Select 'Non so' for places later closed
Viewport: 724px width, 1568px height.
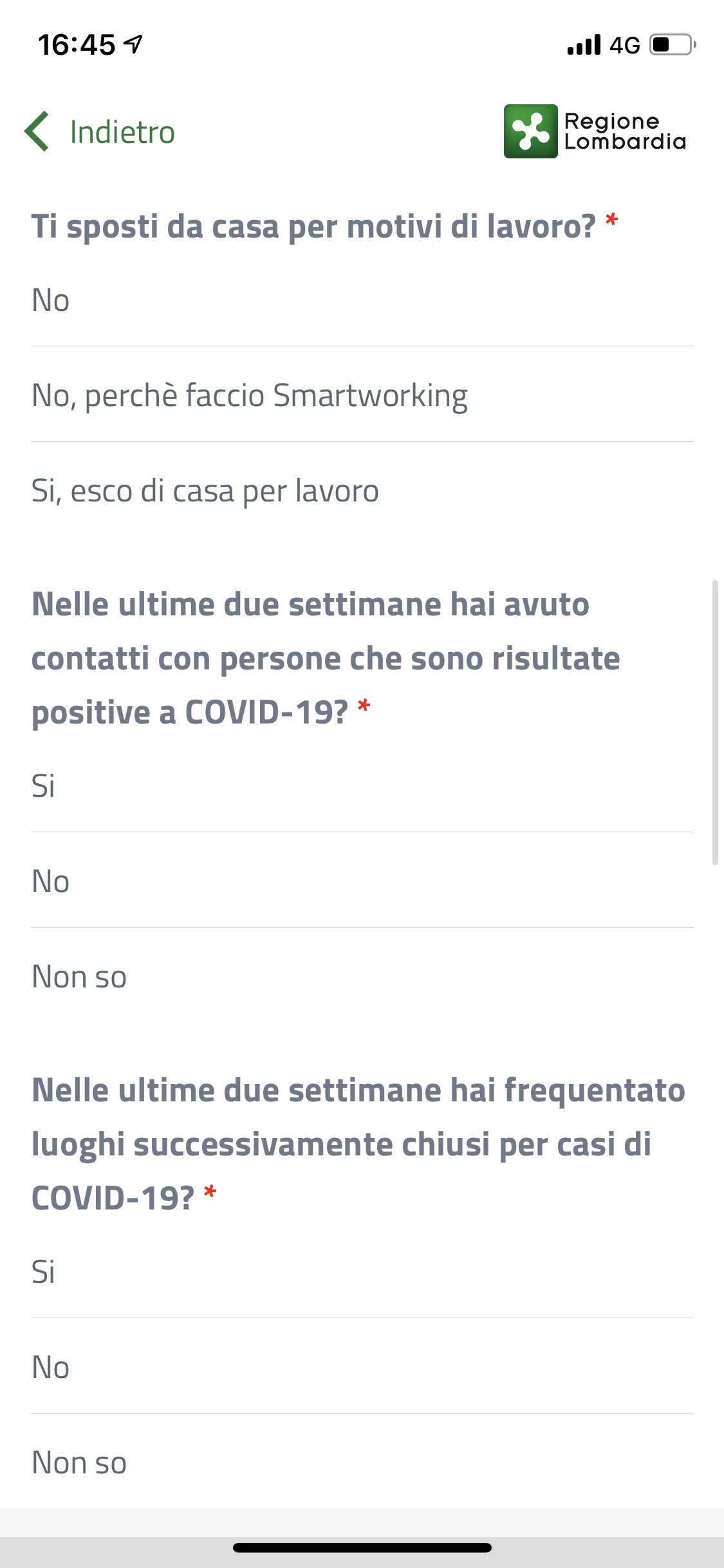pyautogui.click(x=362, y=1462)
